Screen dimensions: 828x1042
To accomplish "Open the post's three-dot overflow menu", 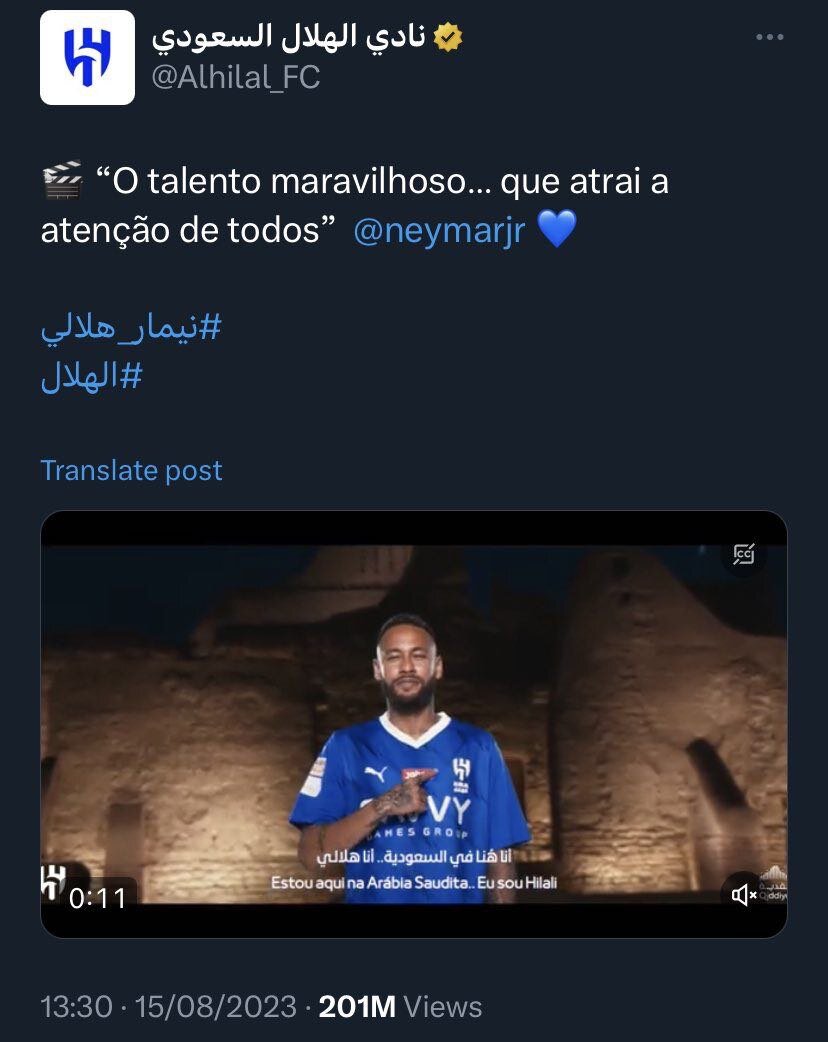I will coord(769,38).
